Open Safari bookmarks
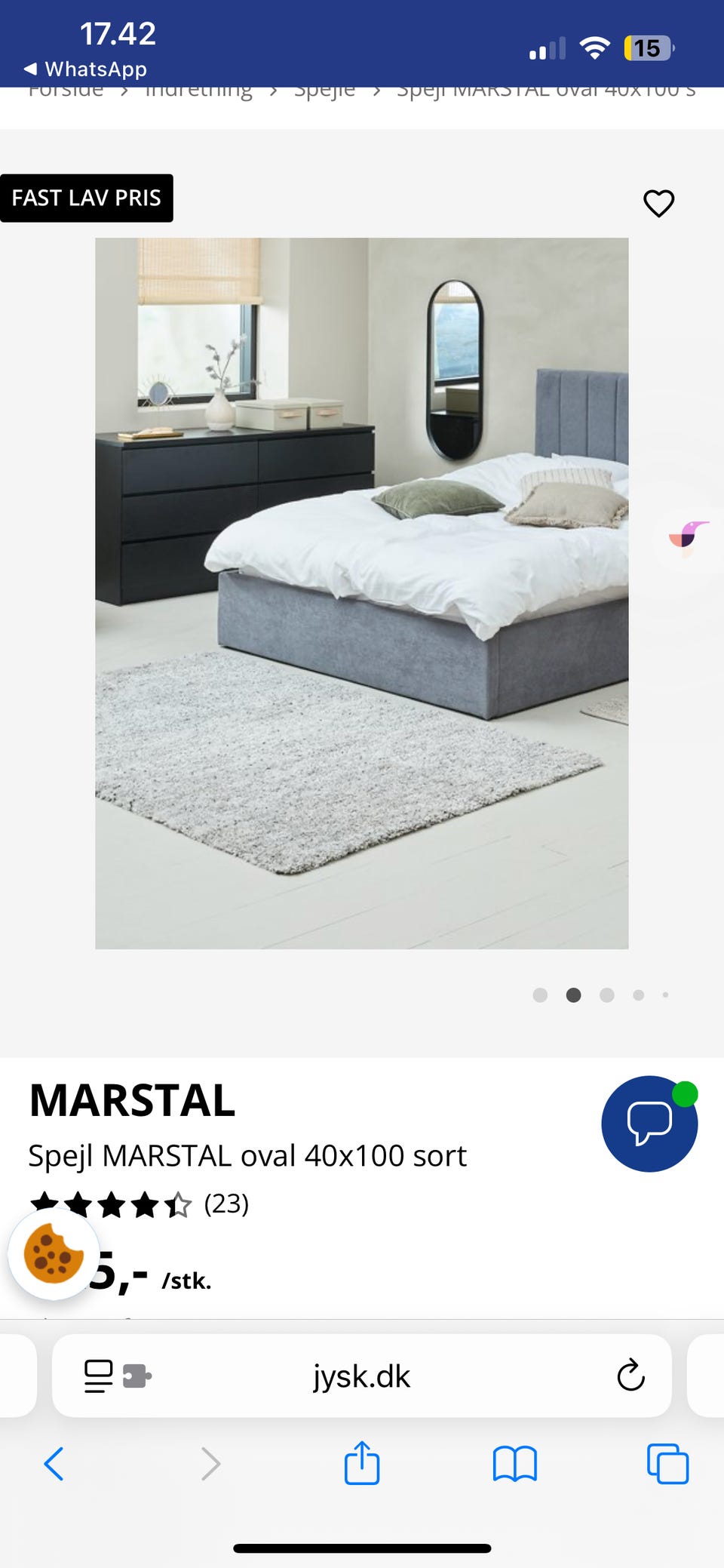724x1568 pixels. coord(514,1464)
